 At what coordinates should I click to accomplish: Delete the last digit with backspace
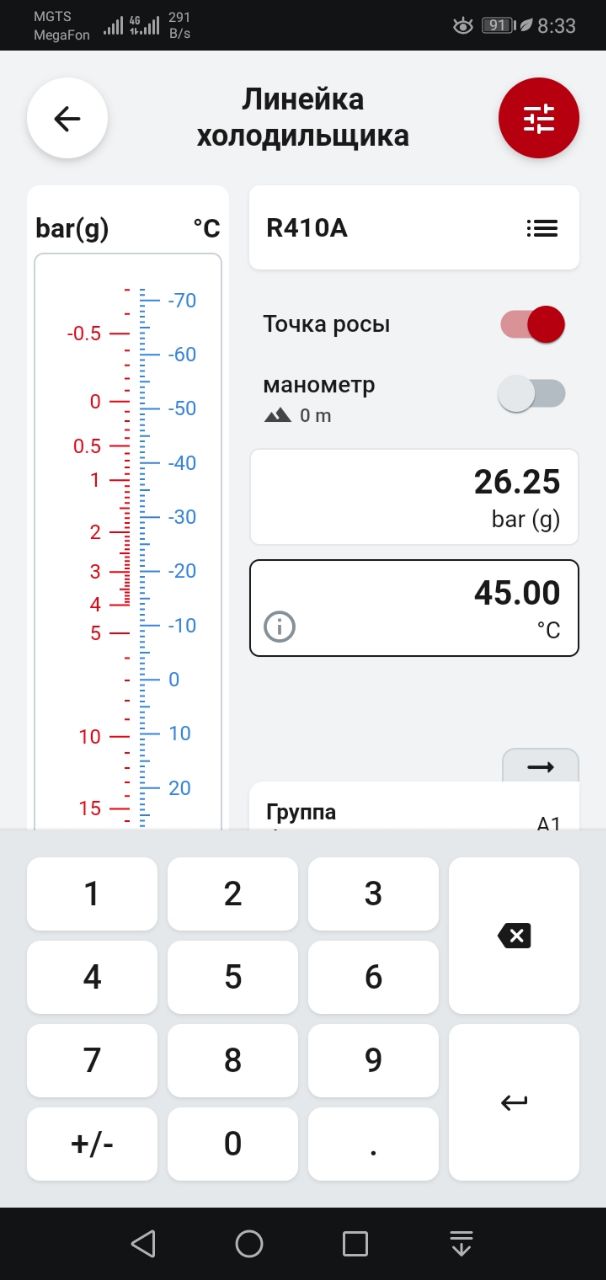514,936
